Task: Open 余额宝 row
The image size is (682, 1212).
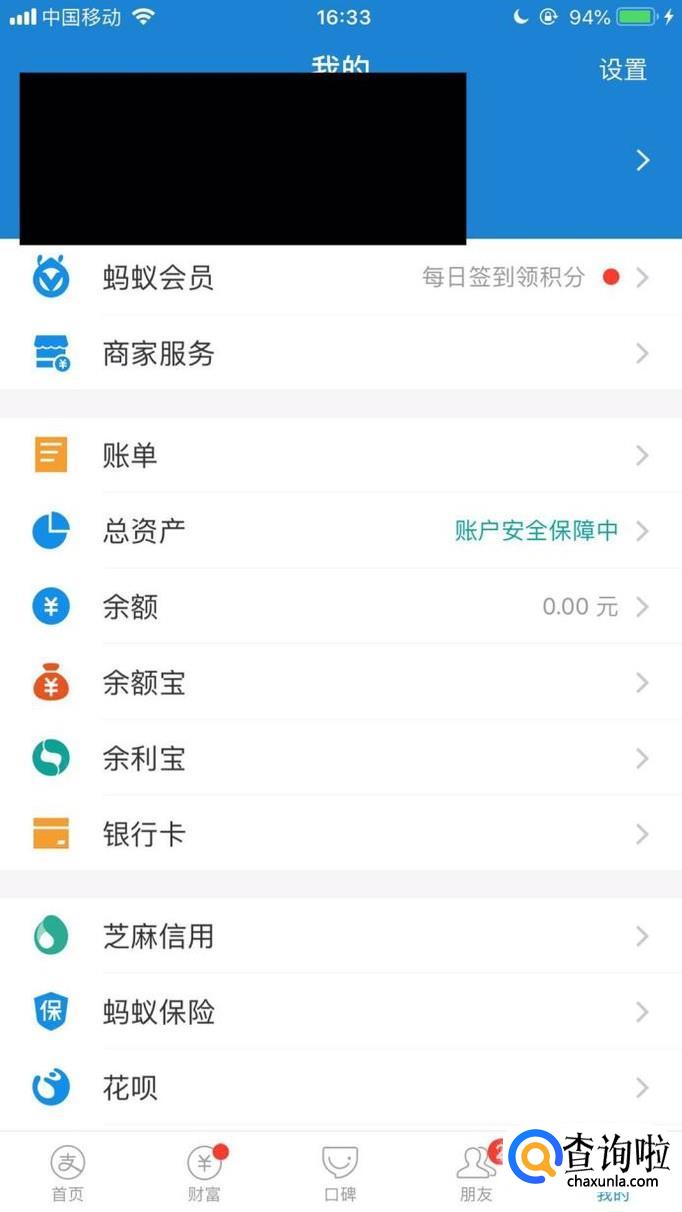Action: click(x=340, y=683)
